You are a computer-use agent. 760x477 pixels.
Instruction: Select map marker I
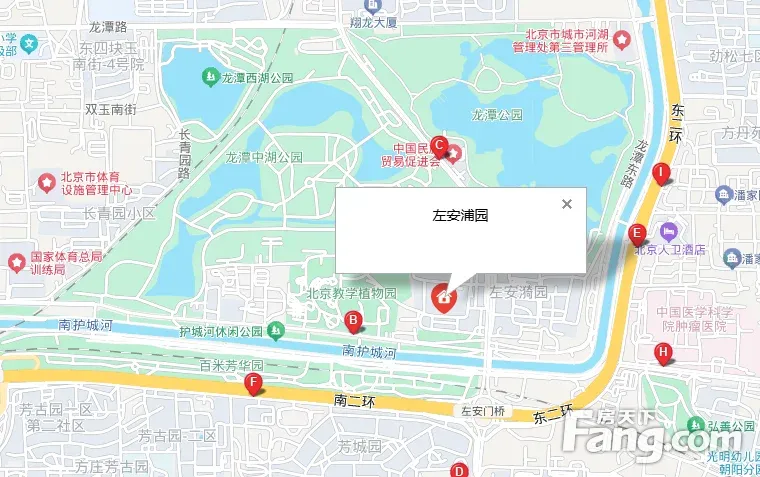(x=660, y=173)
